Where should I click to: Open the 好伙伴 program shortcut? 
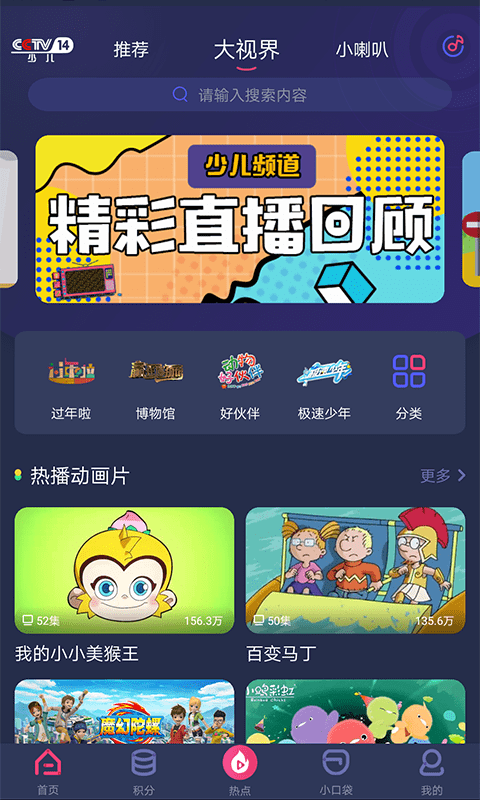click(x=240, y=387)
